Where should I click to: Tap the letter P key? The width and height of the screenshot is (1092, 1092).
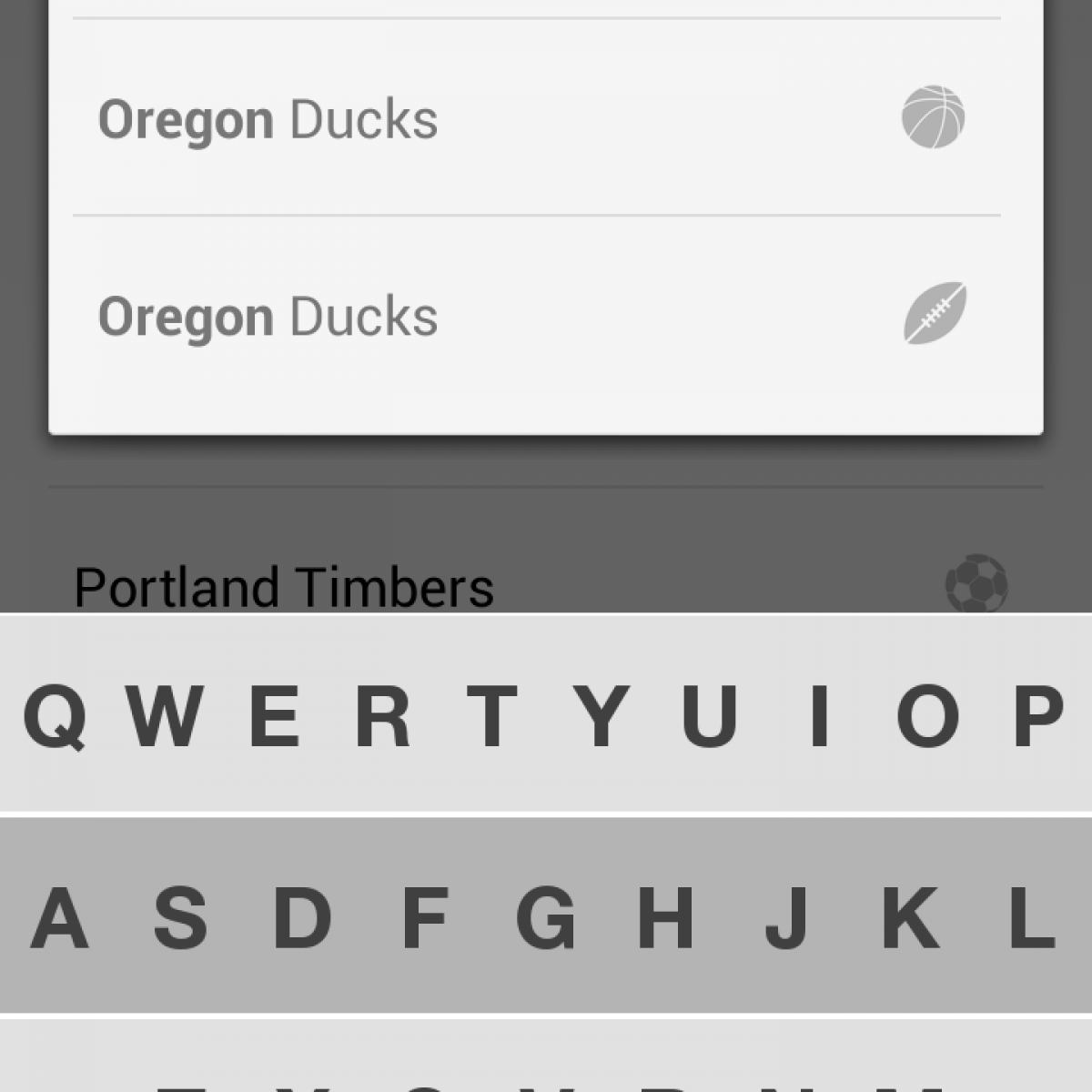pyautogui.click(x=1037, y=715)
